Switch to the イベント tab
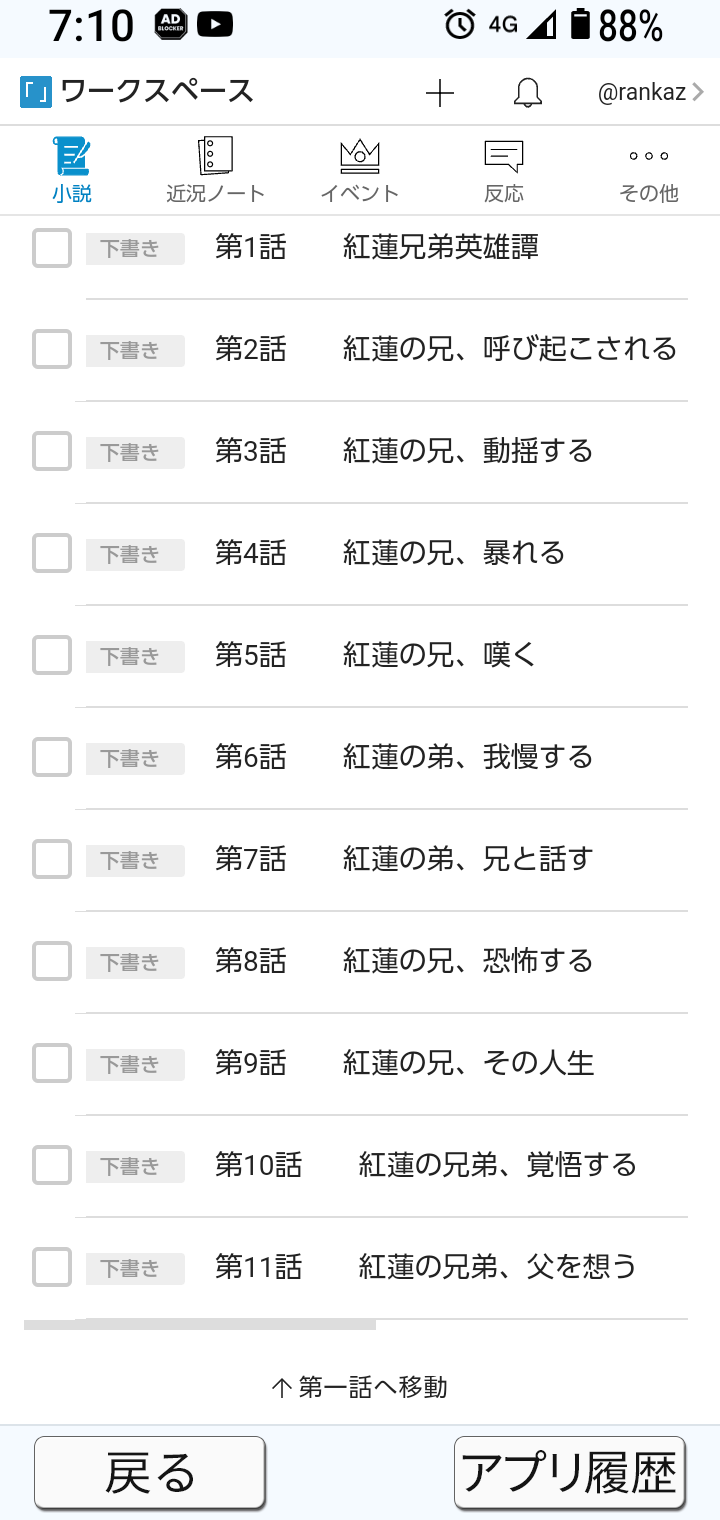The image size is (720, 1520). 359,170
